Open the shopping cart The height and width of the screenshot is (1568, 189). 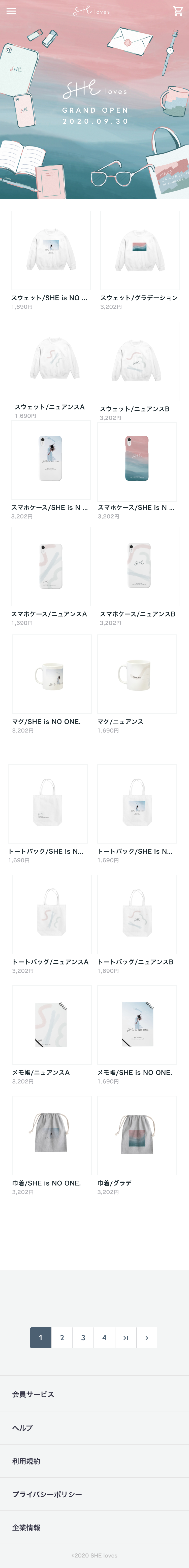pos(177,11)
